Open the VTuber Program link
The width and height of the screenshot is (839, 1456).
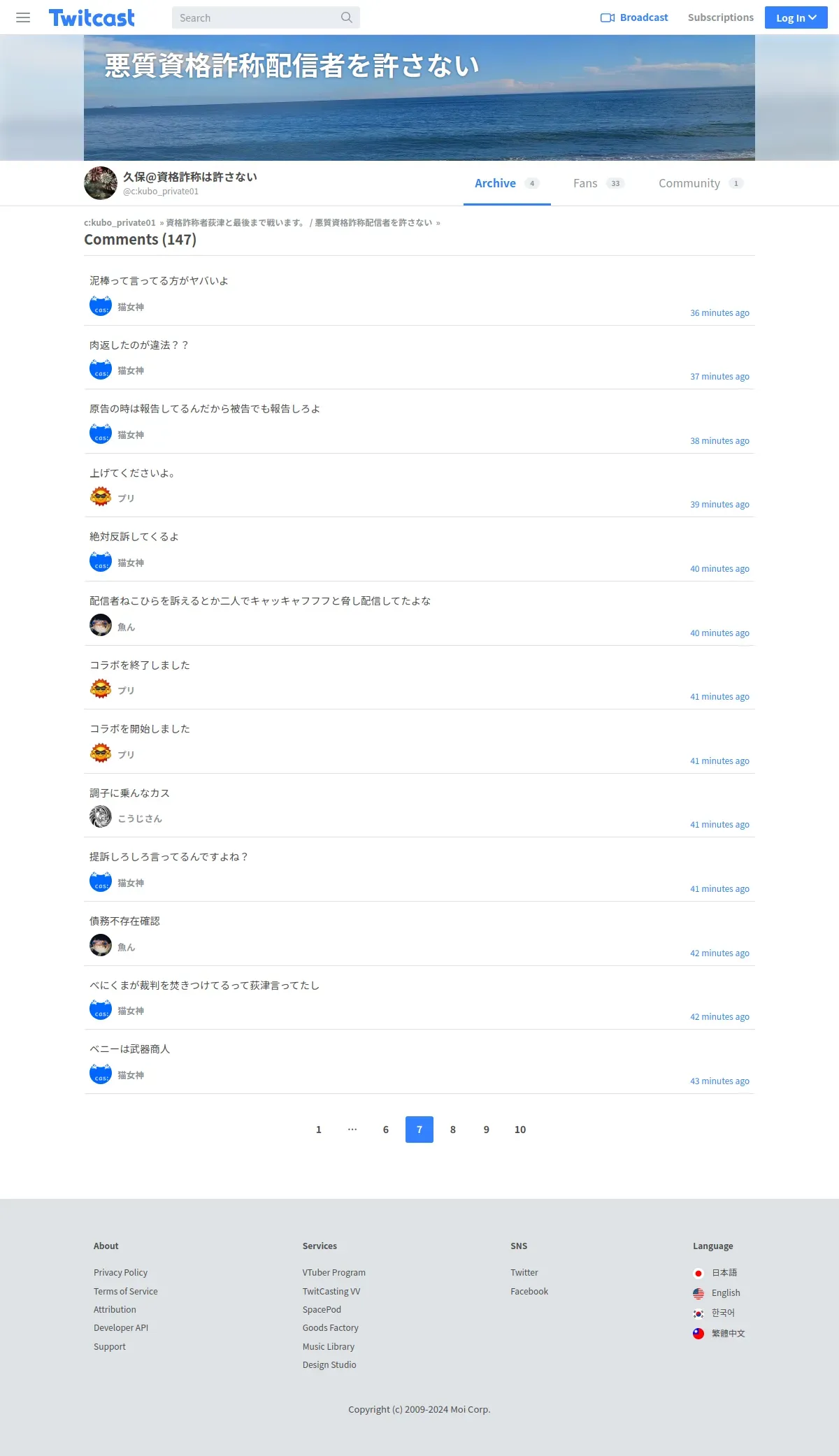[x=334, y=1273]
